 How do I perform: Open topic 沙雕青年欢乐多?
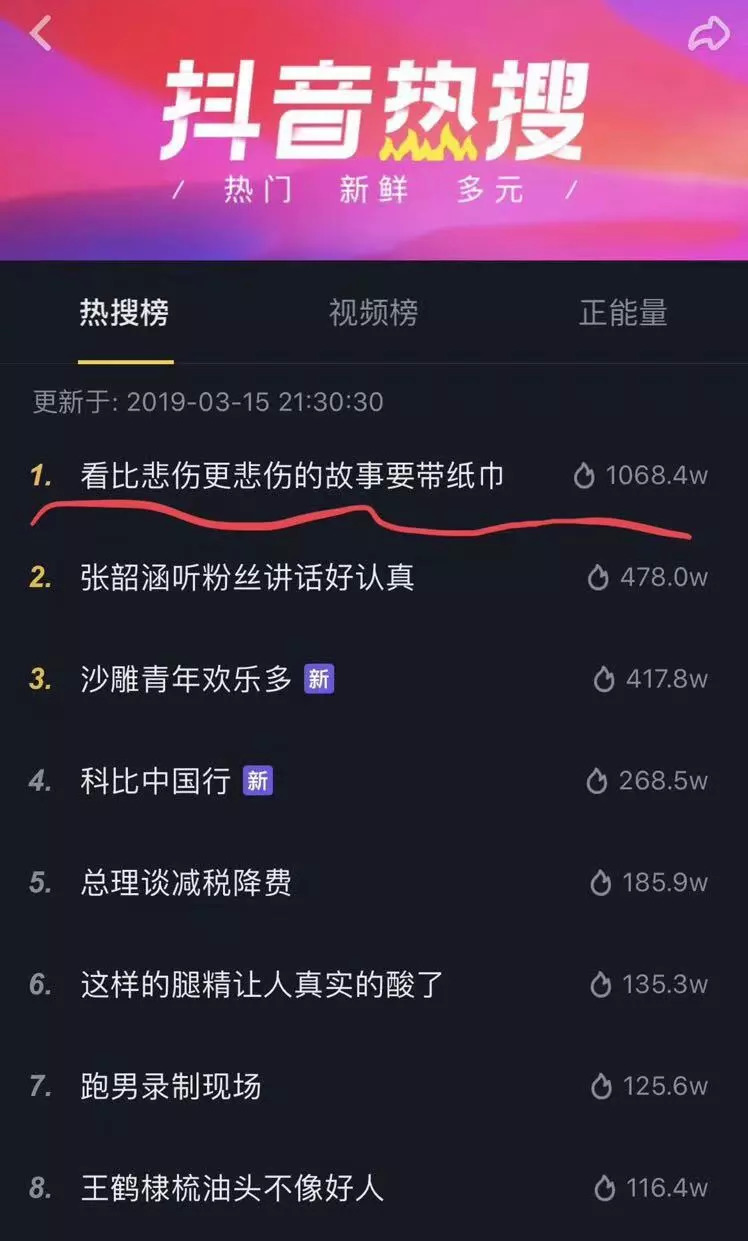point(186,679)
